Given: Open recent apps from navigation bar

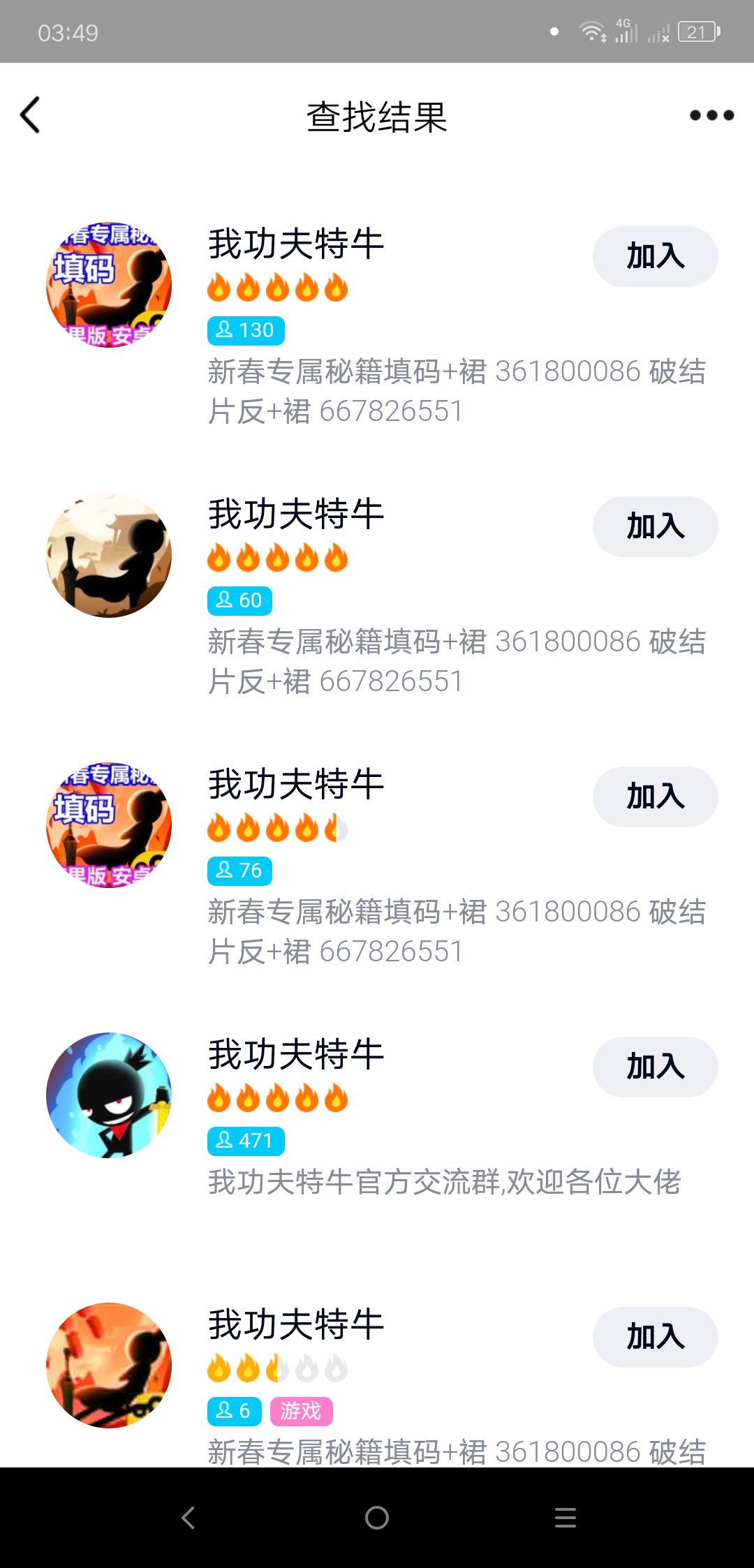Looking at the screenshot, I should [565, 1517].
